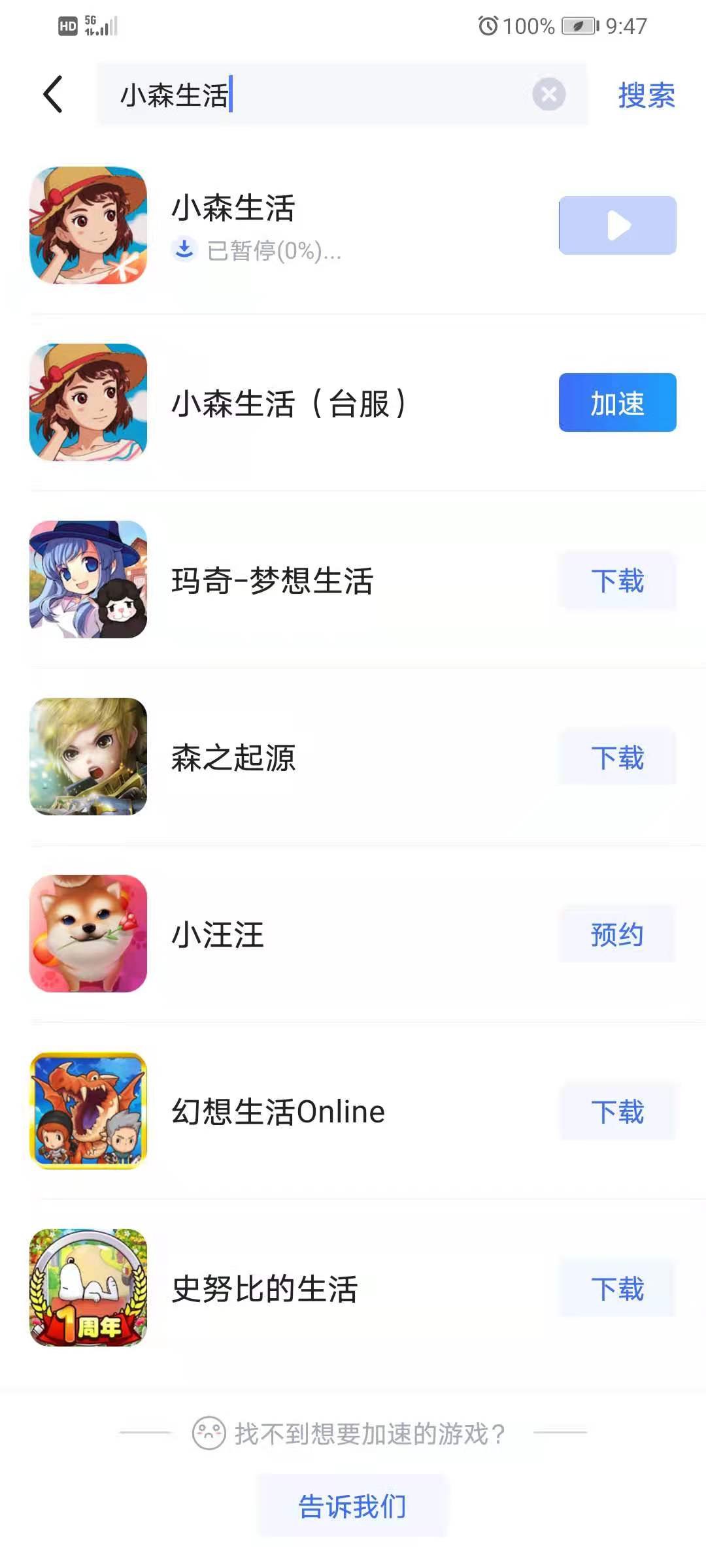Tap the 搜索 button
This screenshot has height=1568, width=706.
646,95
